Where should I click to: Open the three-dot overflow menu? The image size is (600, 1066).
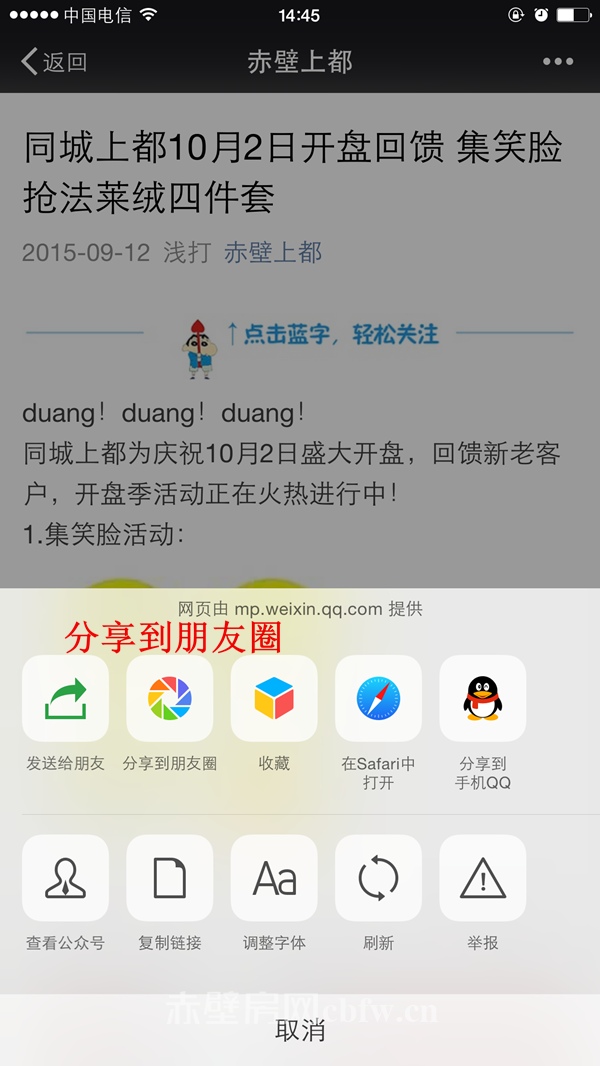557,62
